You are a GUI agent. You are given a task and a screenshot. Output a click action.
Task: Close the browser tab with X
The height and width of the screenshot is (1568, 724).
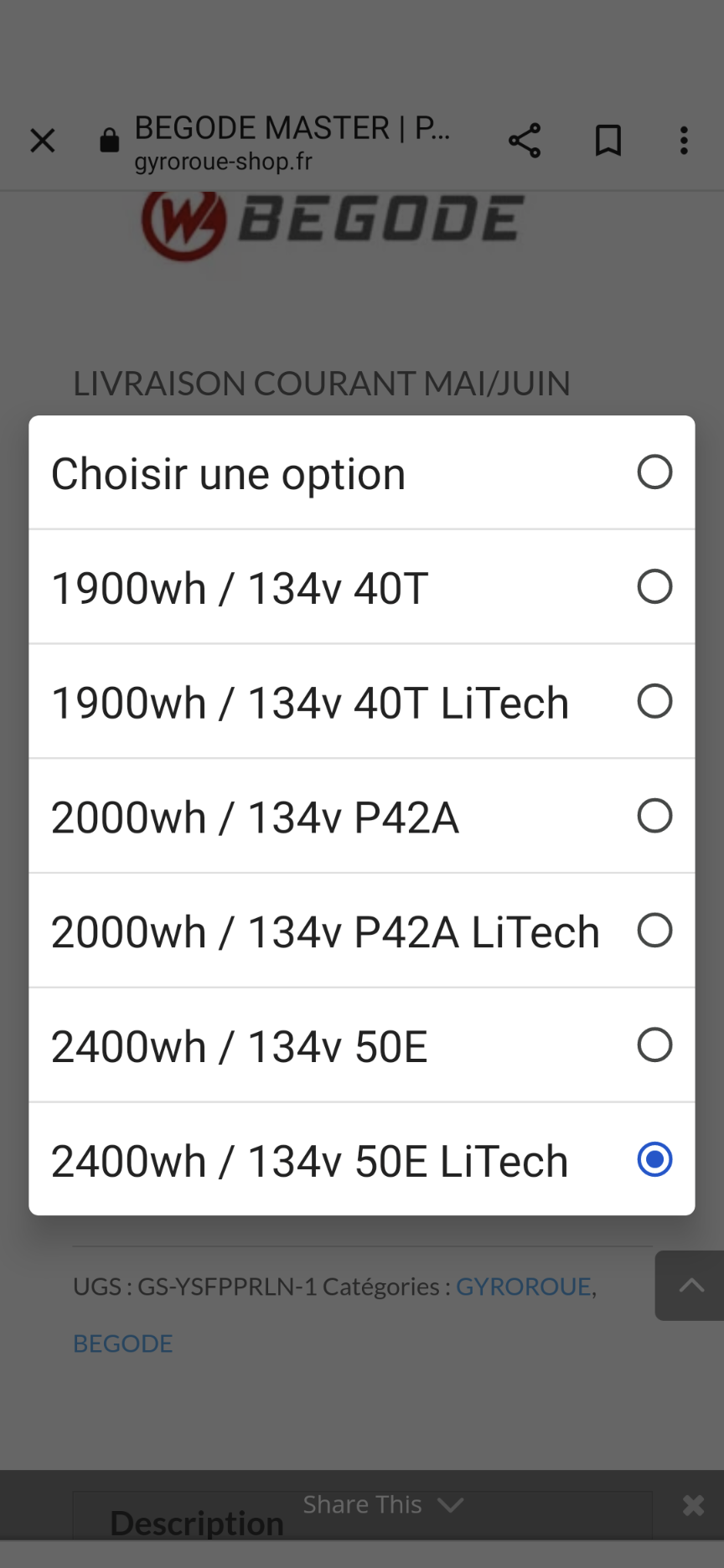pos(43,141)
